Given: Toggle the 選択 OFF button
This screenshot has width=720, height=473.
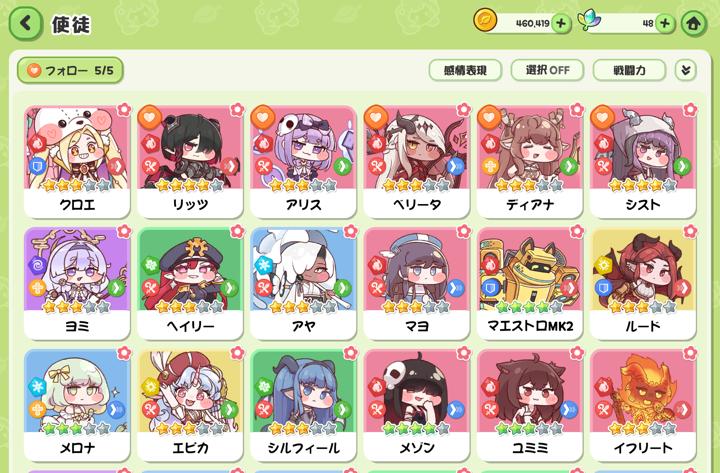Looking at the screenshot, I should [x=547, y=70].
